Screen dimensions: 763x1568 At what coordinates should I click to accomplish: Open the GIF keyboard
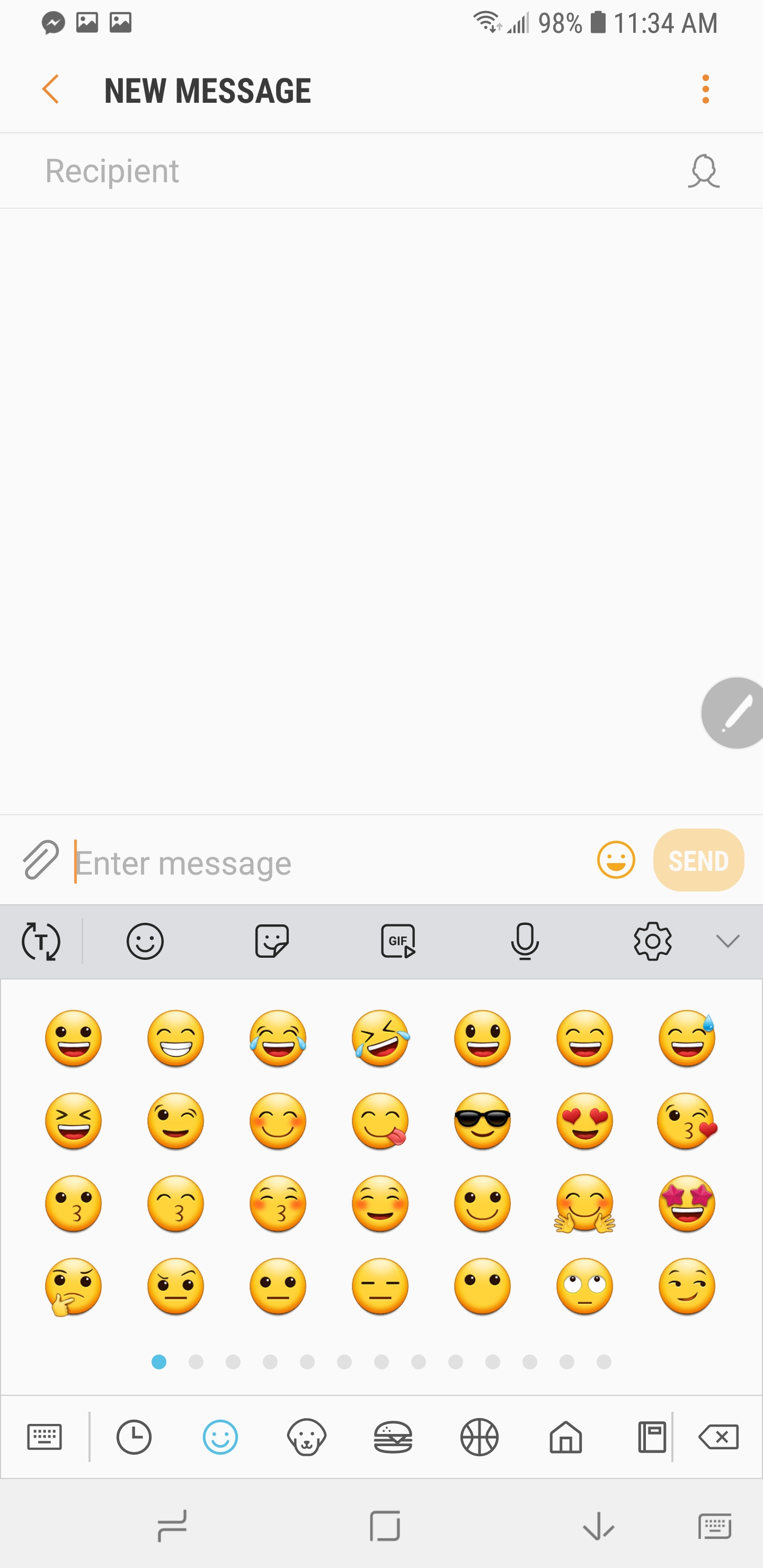coord(398,941)
